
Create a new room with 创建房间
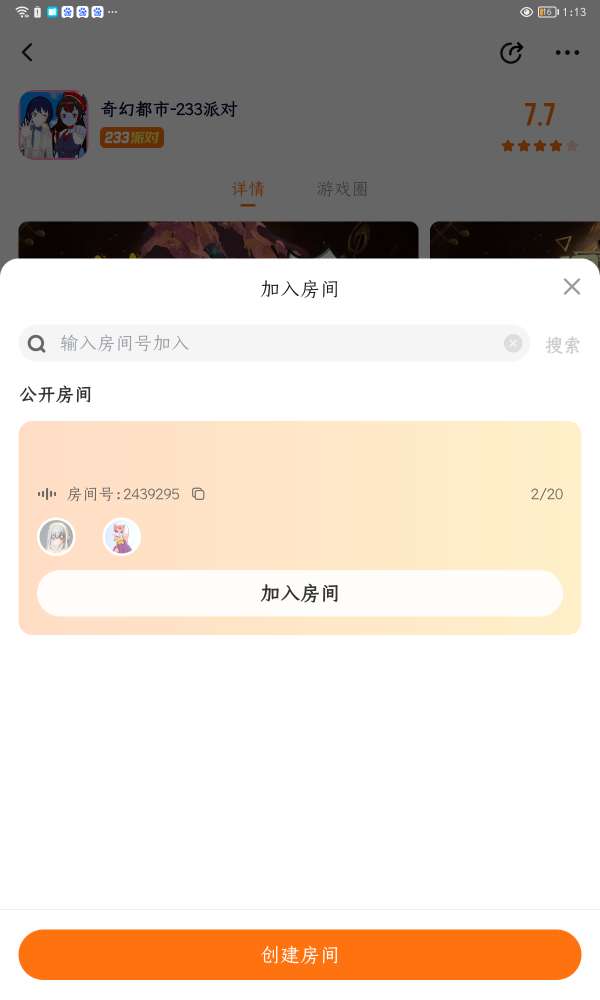coord(300,954)
